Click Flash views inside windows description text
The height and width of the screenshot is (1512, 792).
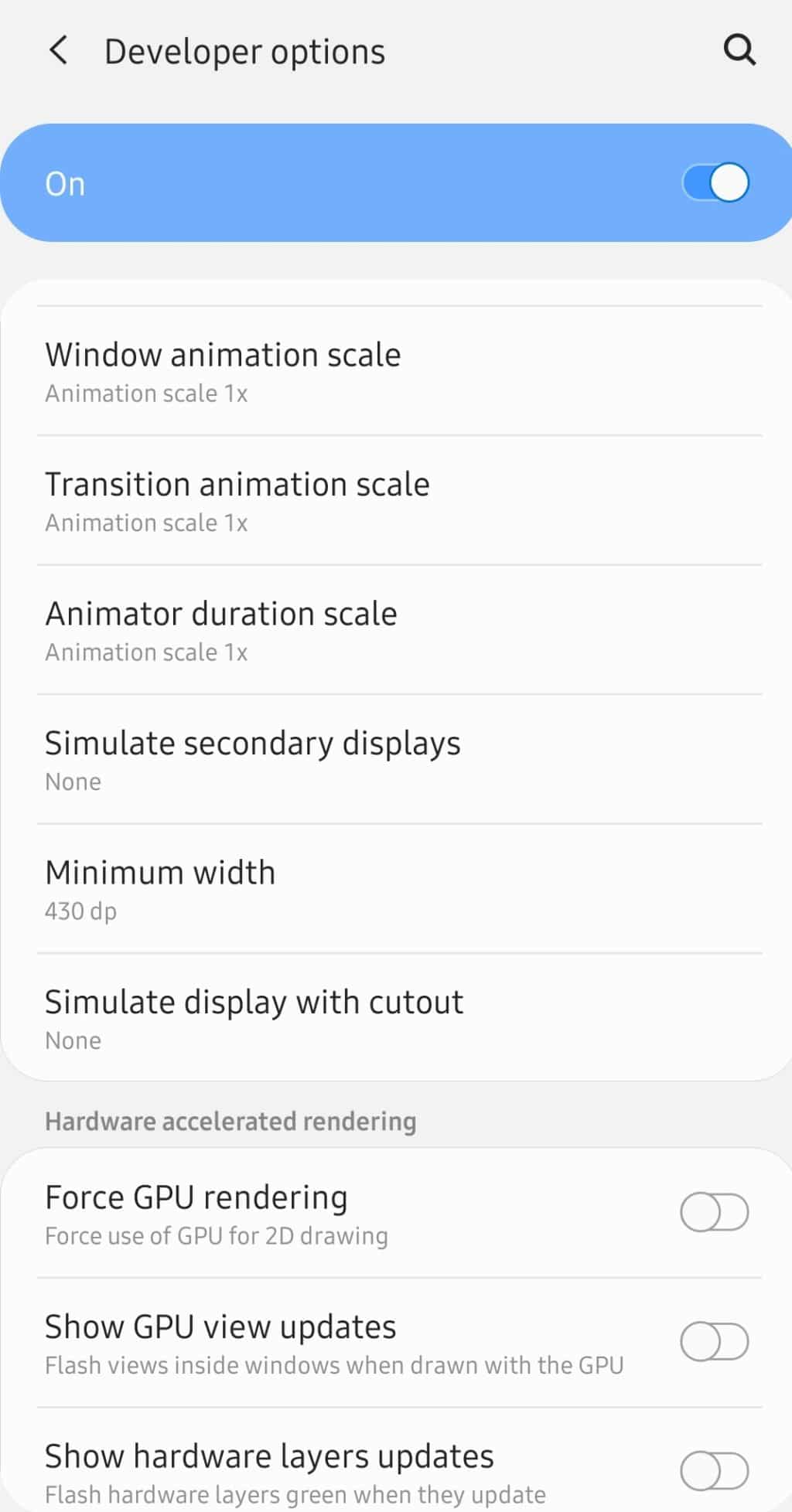click(333, 1364)
